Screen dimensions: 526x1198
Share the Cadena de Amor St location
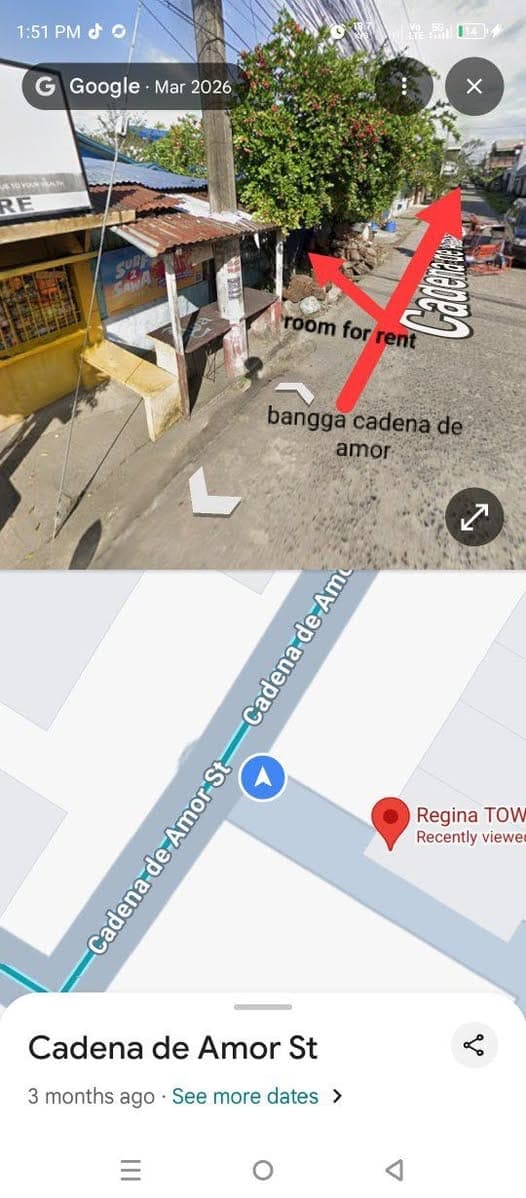[474, 1044]
